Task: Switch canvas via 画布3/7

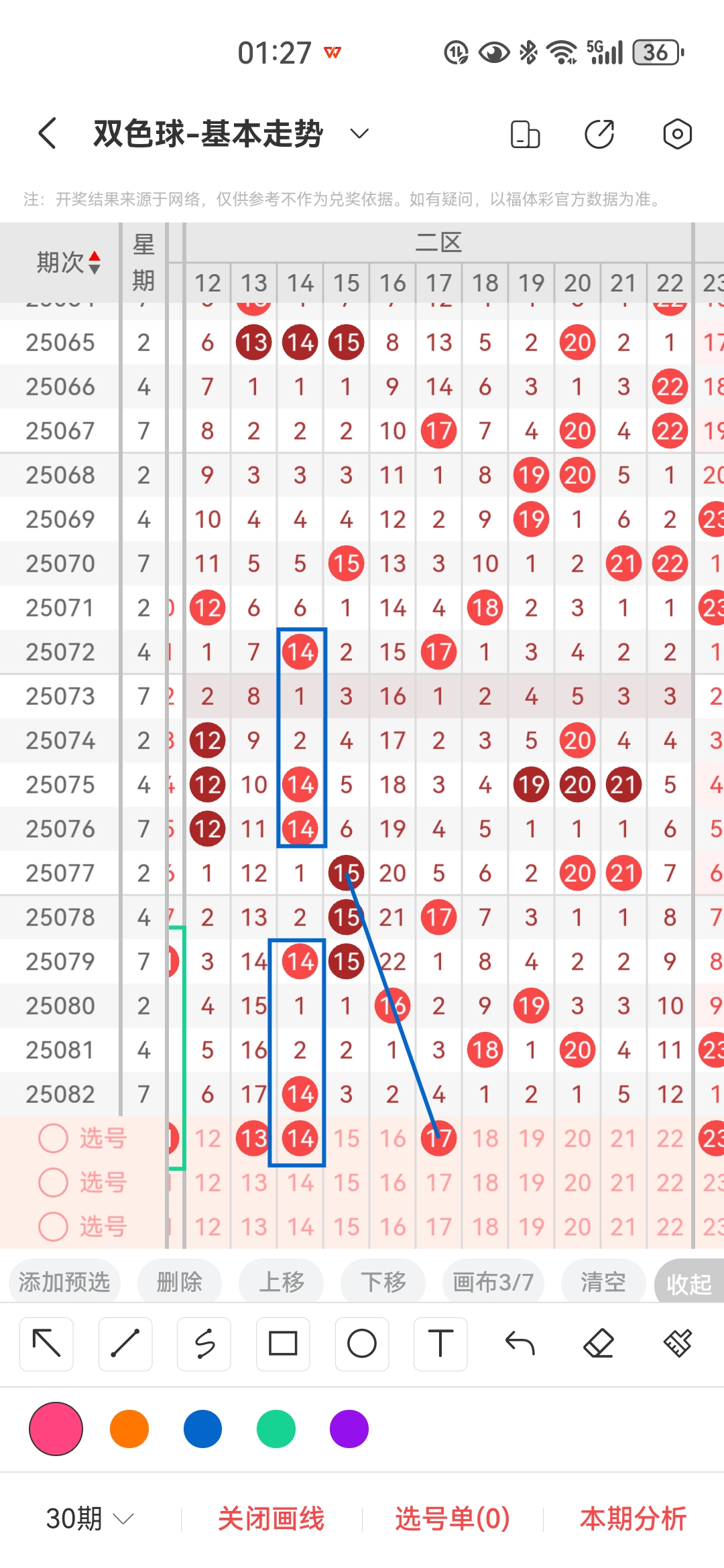Action: coord(493,1283)
